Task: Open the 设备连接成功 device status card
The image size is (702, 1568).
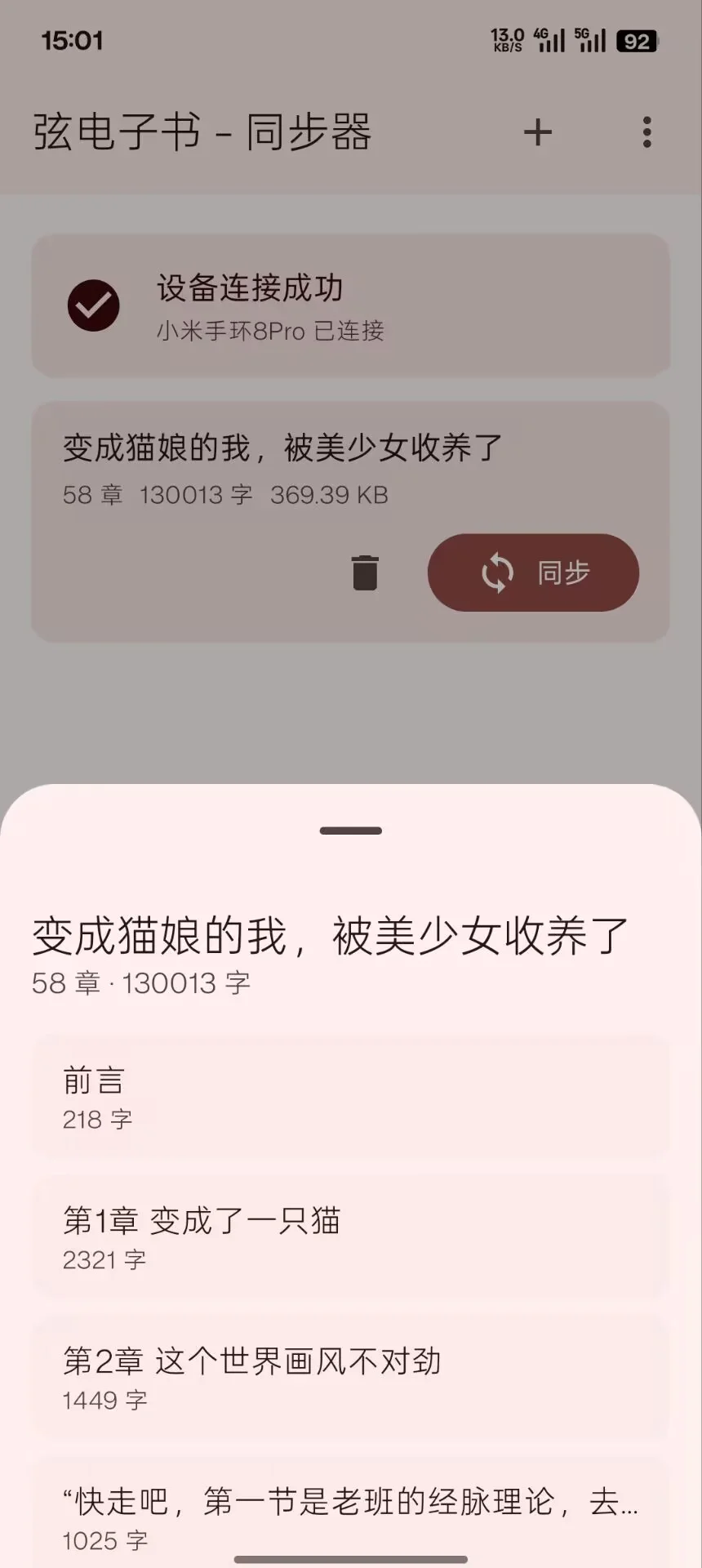Action: coord(351,306)
